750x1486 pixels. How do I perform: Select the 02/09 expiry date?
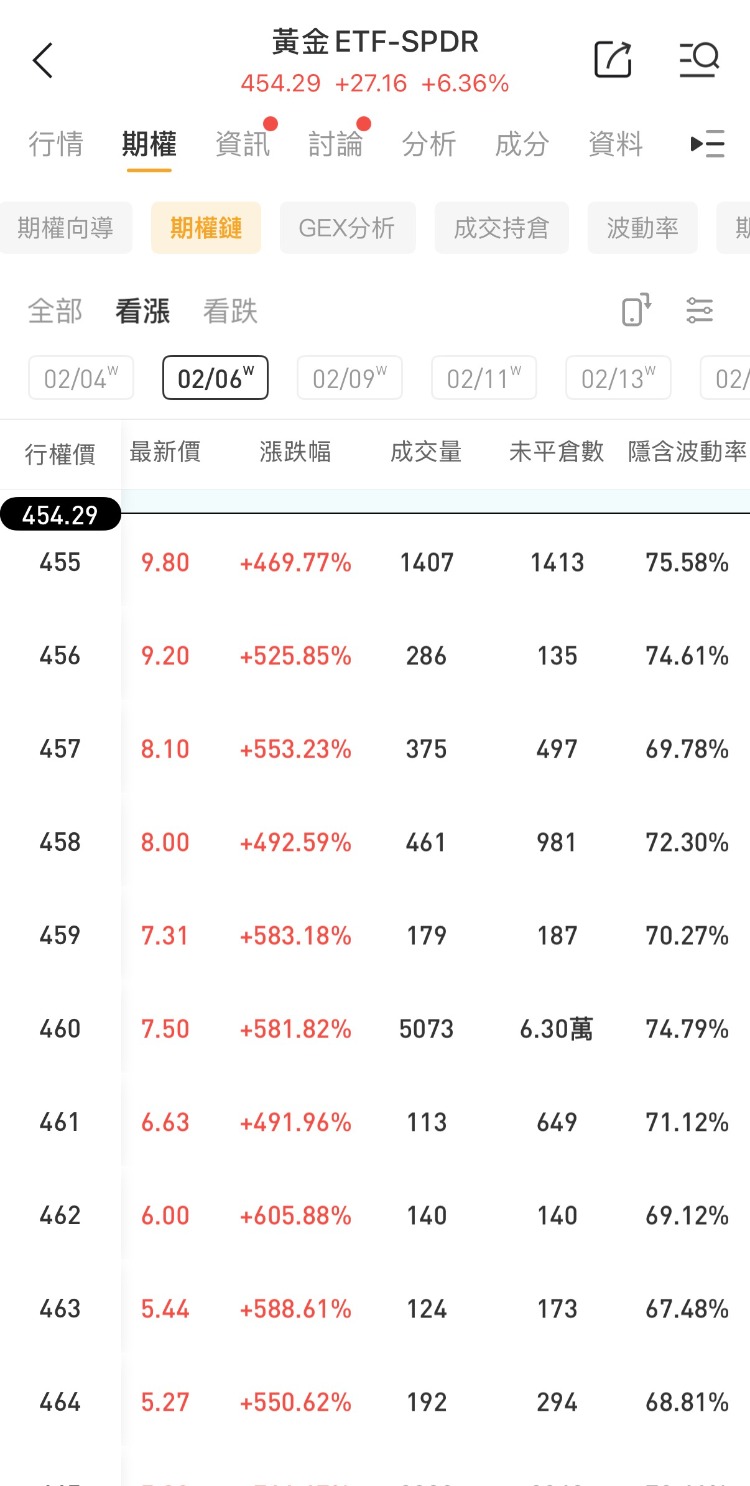pos(349,378)
